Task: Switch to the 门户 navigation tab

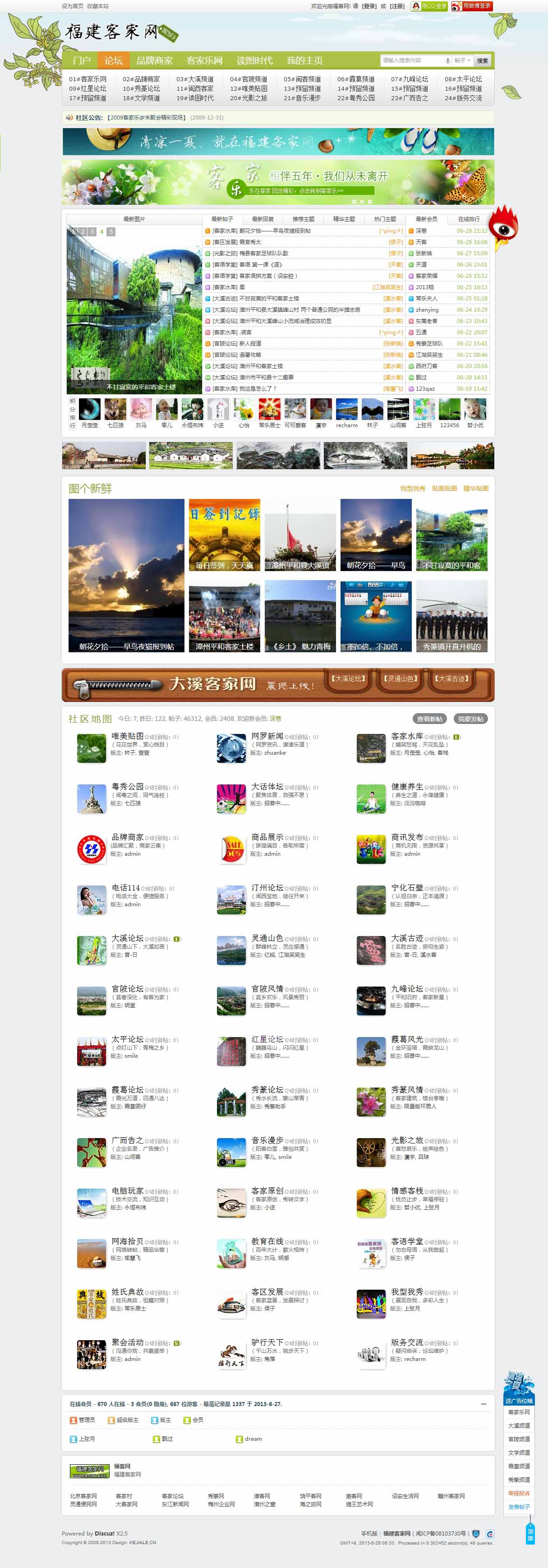Action: pos(82,60)
